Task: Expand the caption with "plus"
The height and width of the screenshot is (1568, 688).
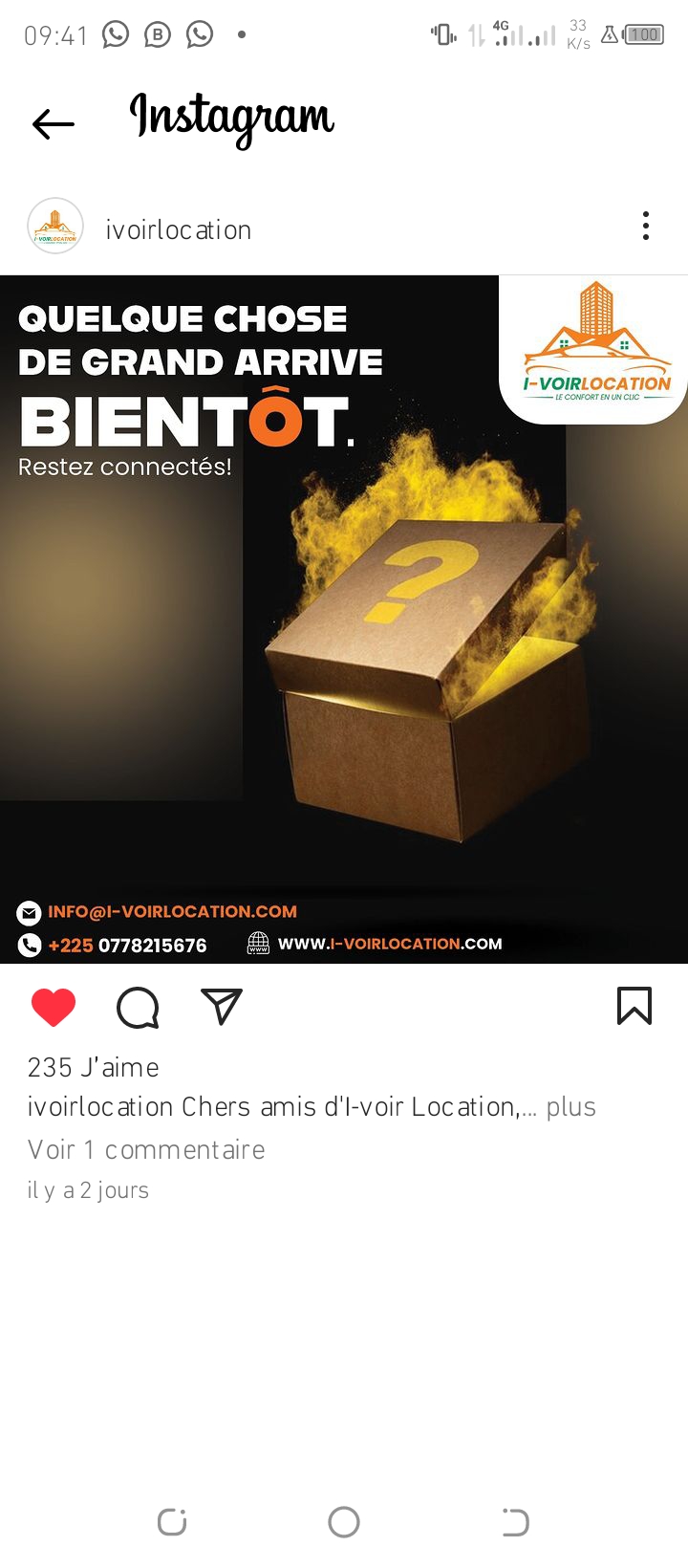Action: click(x=571, y=1107)
